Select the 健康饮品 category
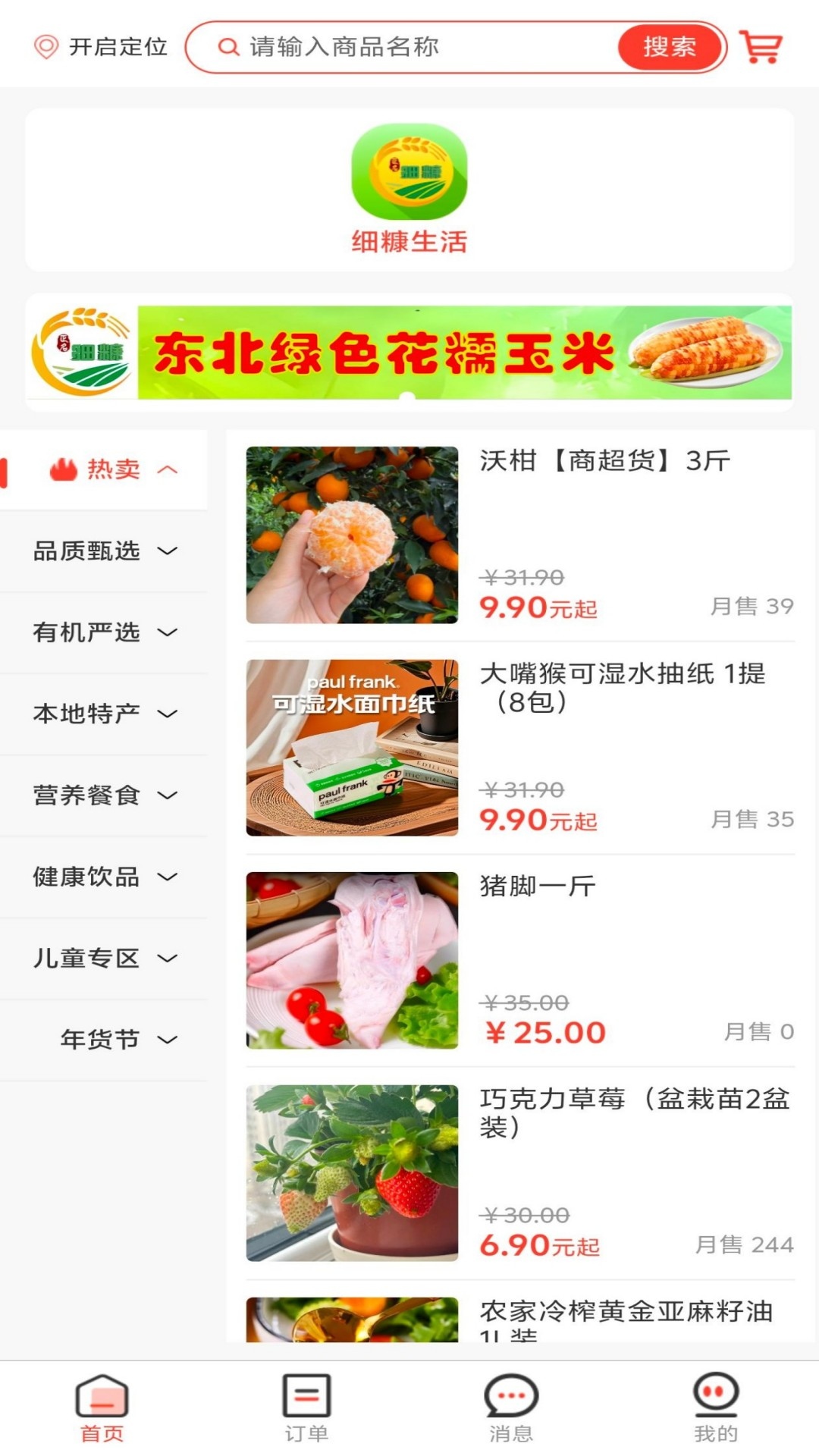 [85, 877]
